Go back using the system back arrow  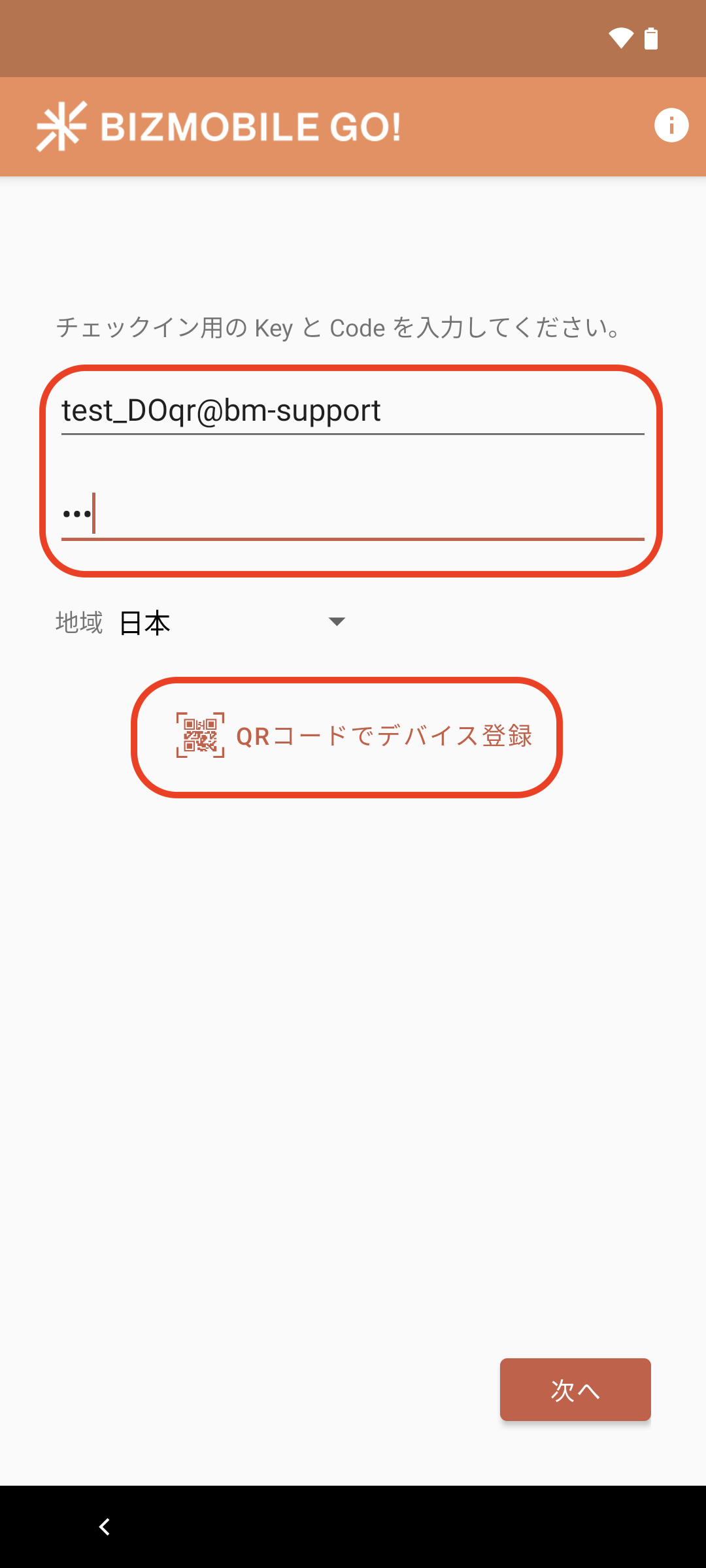pos(105,1527)
